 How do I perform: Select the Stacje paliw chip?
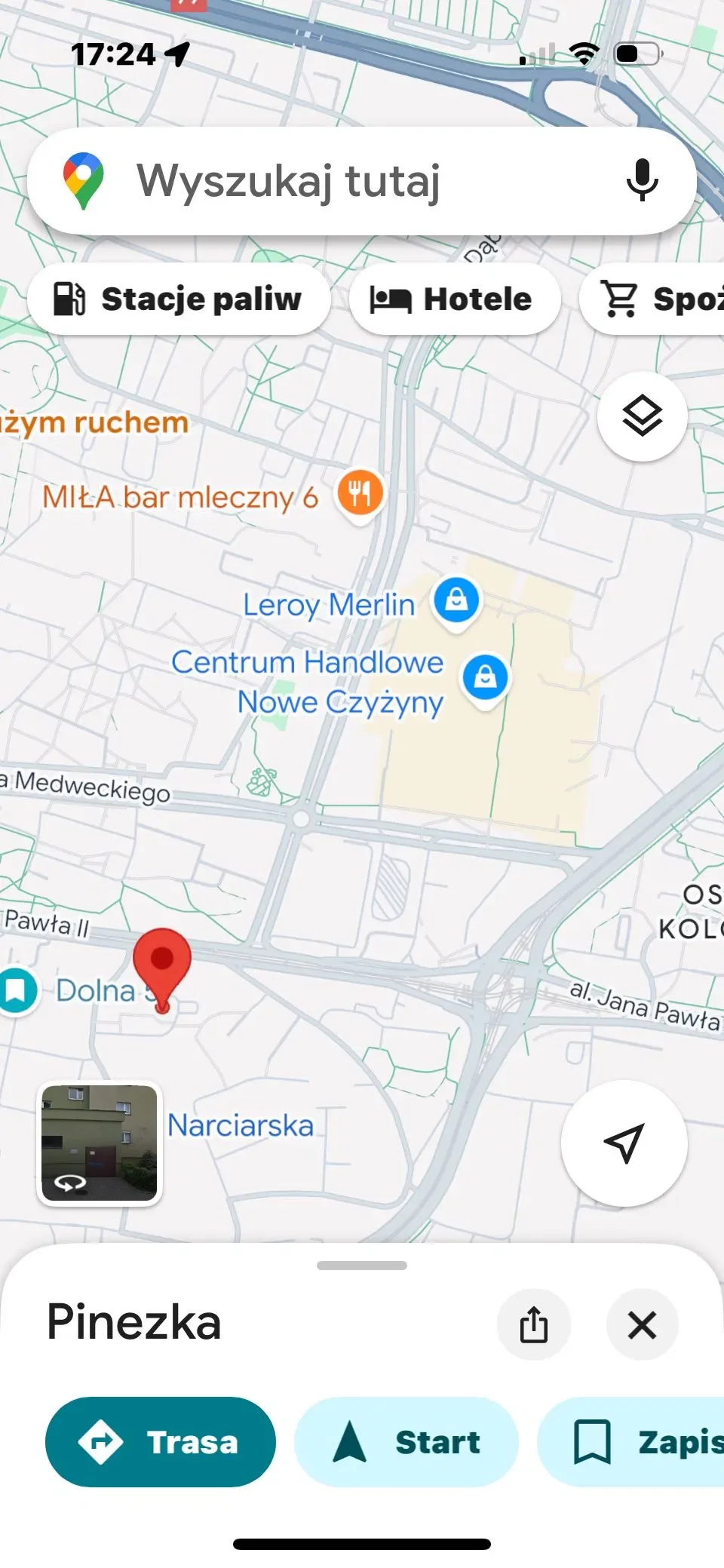click(x=179, y=299)
